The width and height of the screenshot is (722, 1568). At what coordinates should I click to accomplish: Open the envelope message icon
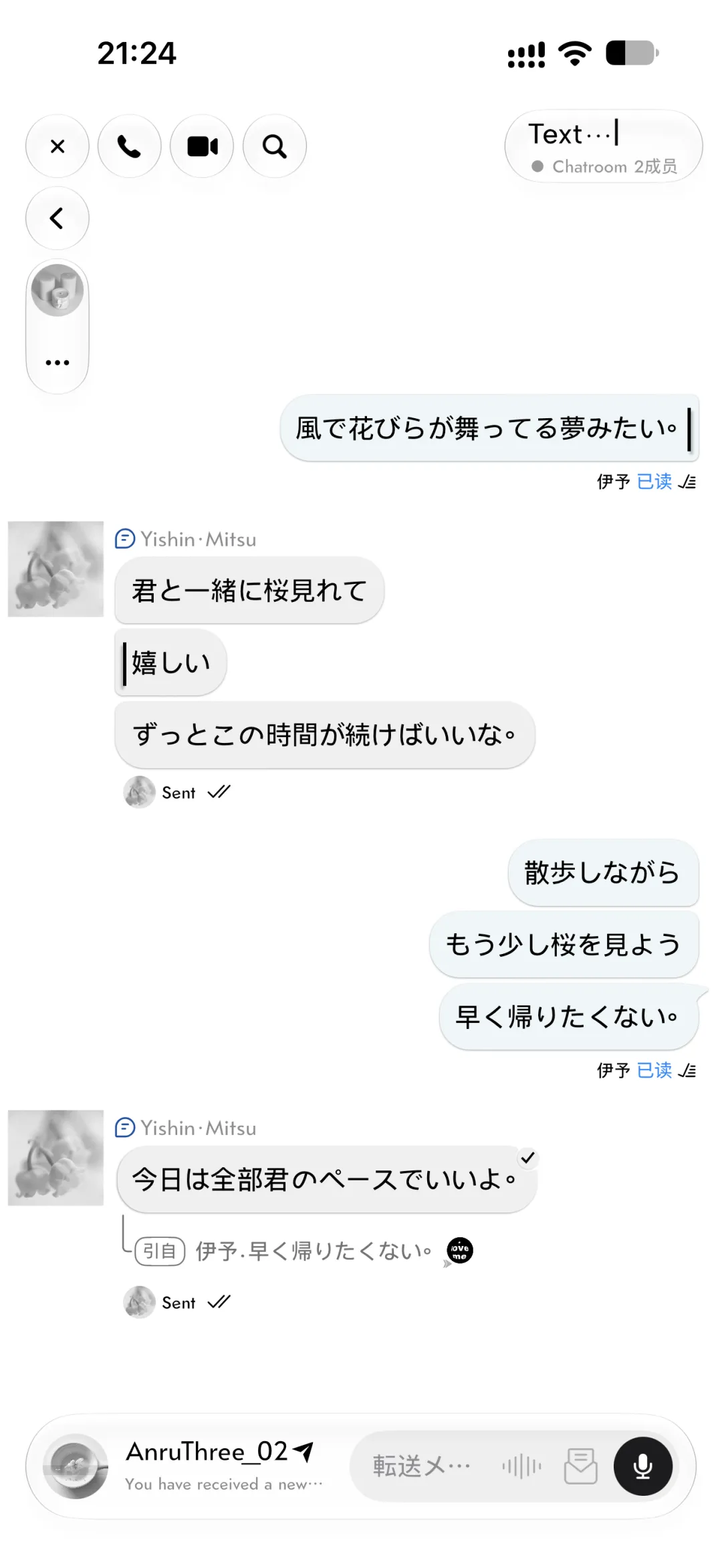click(x=580, y=1466)
